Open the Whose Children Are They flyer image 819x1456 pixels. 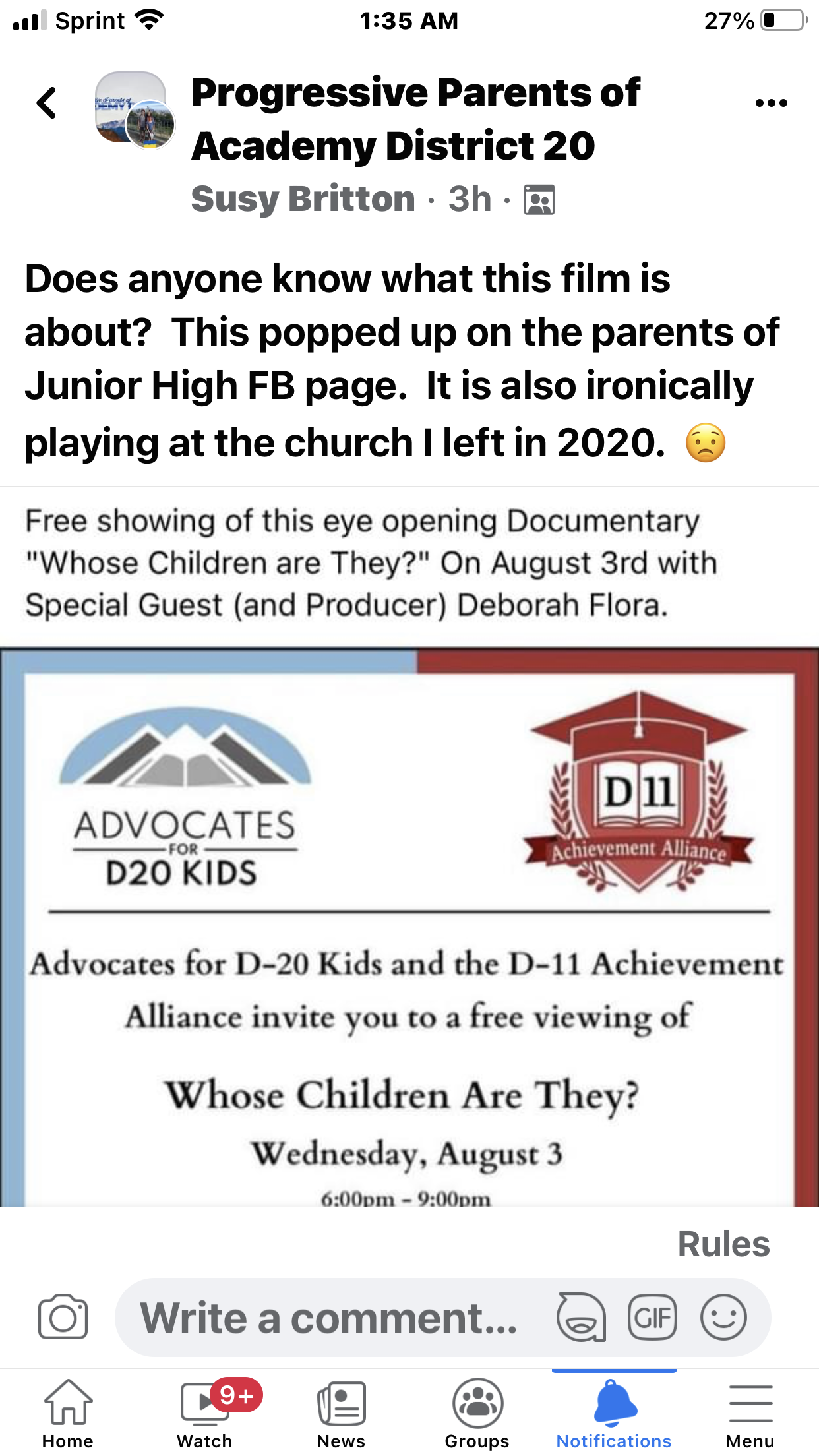pos(409,926)
